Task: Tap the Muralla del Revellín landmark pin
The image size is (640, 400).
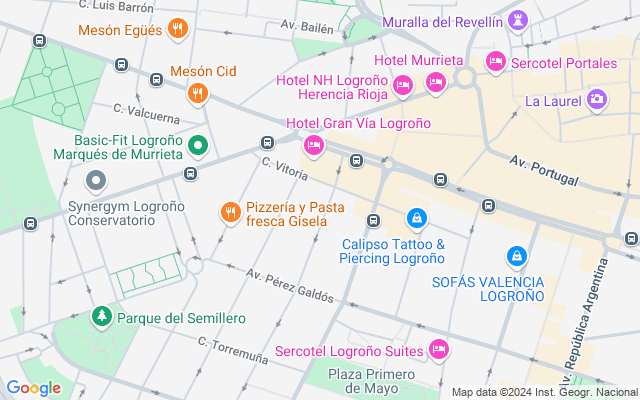Action: 518,20
